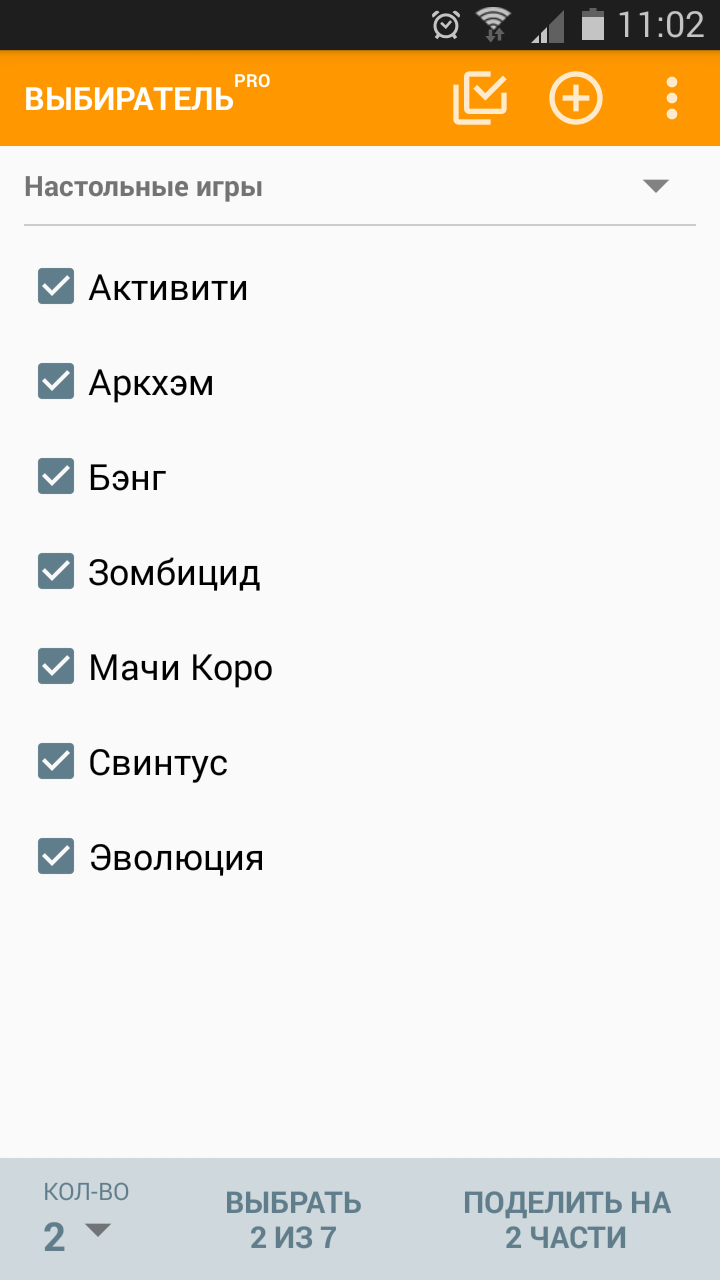Uncheck the Эволюция checkbox
The width and height of the screenshot is (720, 1280).
(x=56, y=857)
